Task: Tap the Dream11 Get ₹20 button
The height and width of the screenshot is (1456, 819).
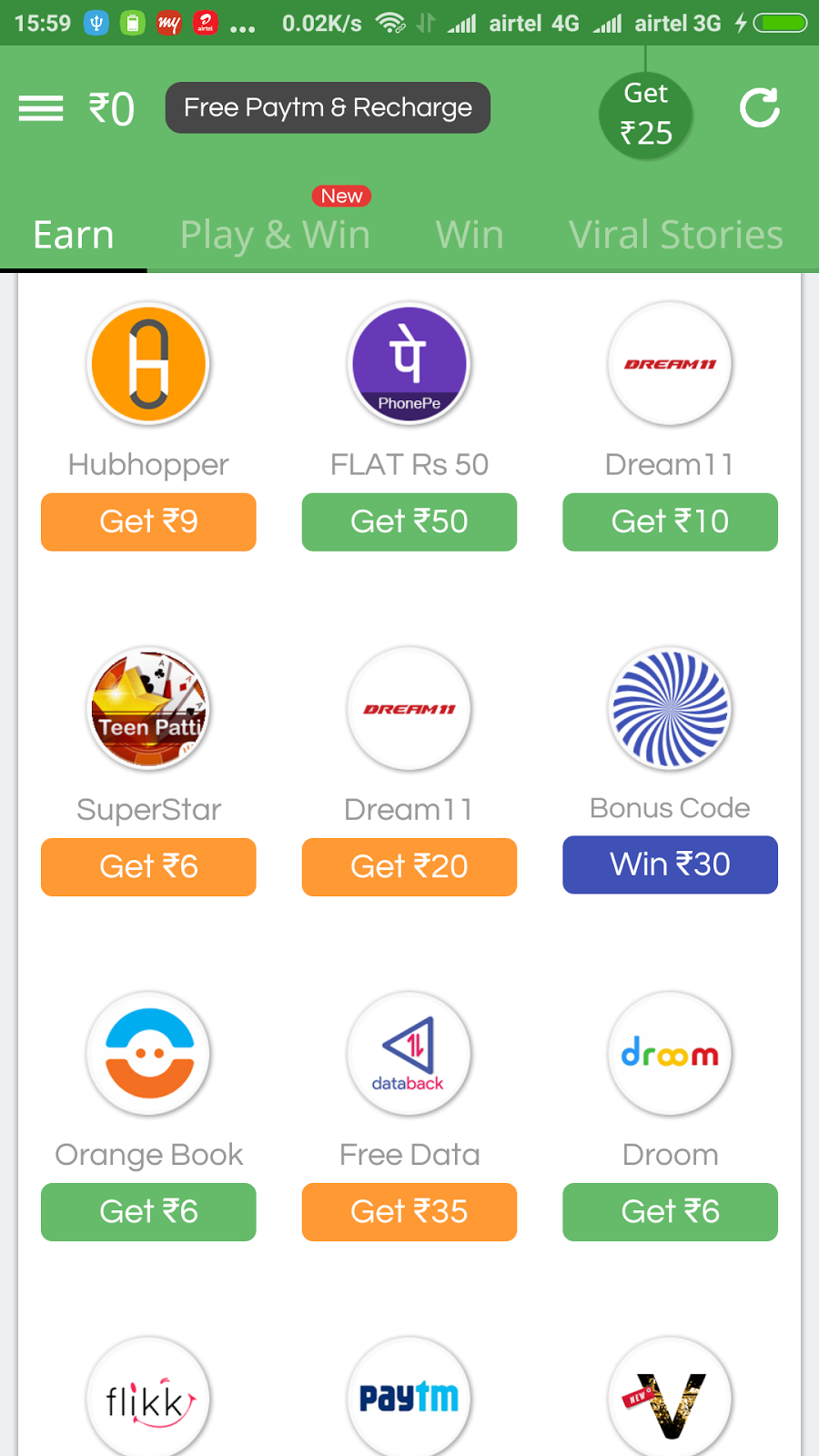Action: coord(409,866)
